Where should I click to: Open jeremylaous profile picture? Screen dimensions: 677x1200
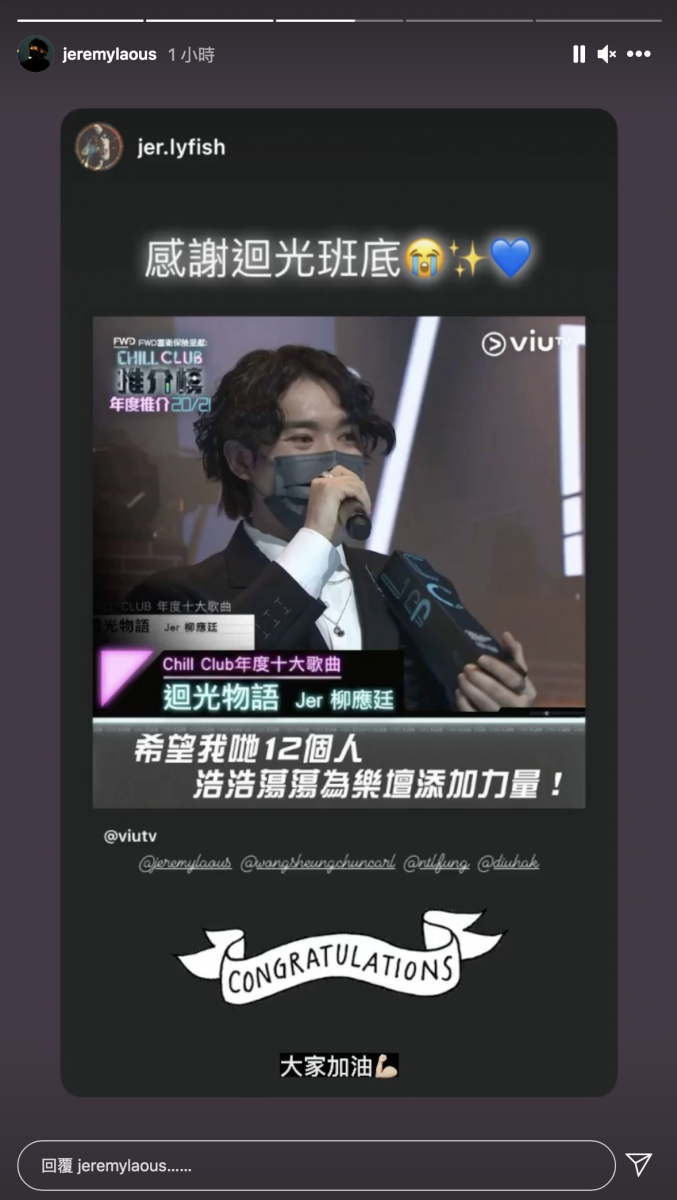pos(35,54)
